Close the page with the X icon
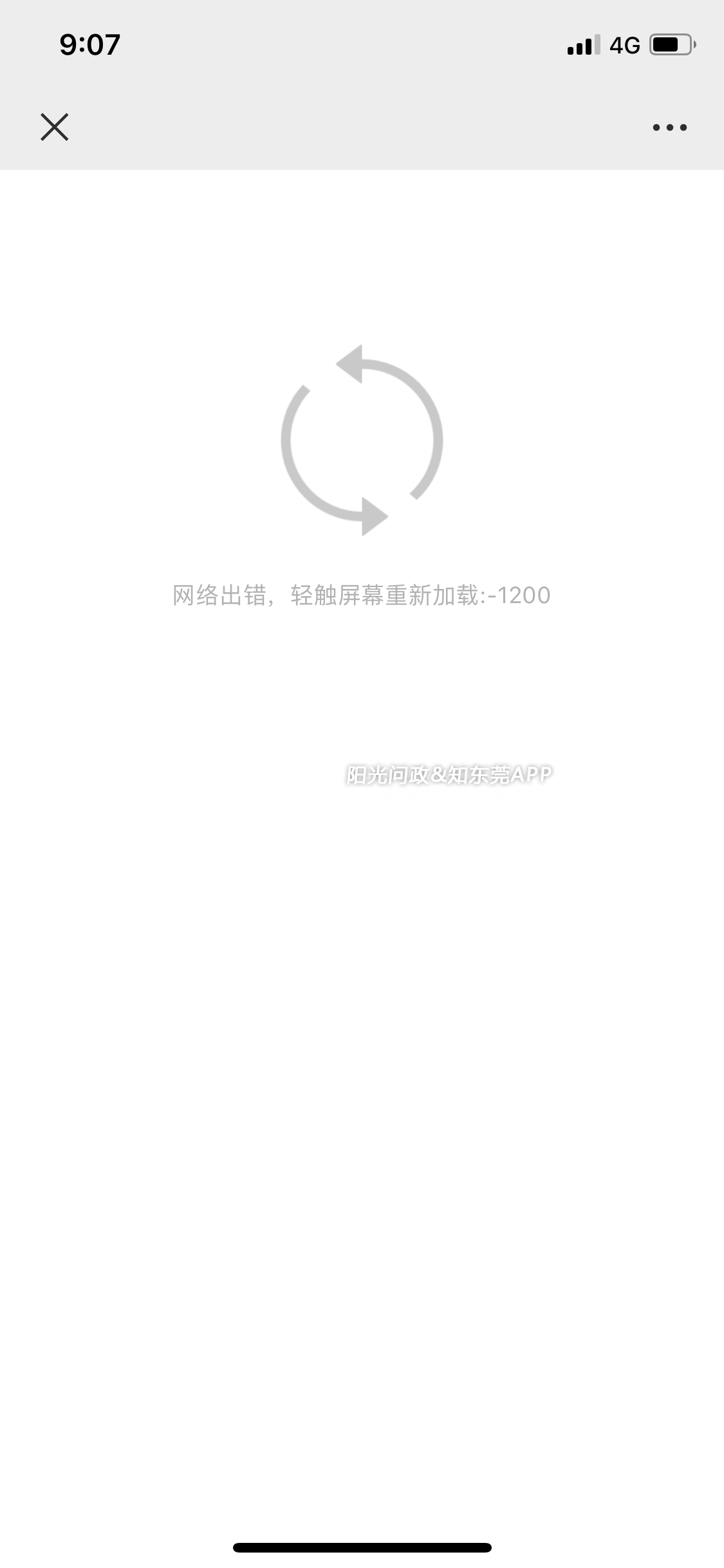The height and width of the screenshot is (1568, 724). pos(55,127)
